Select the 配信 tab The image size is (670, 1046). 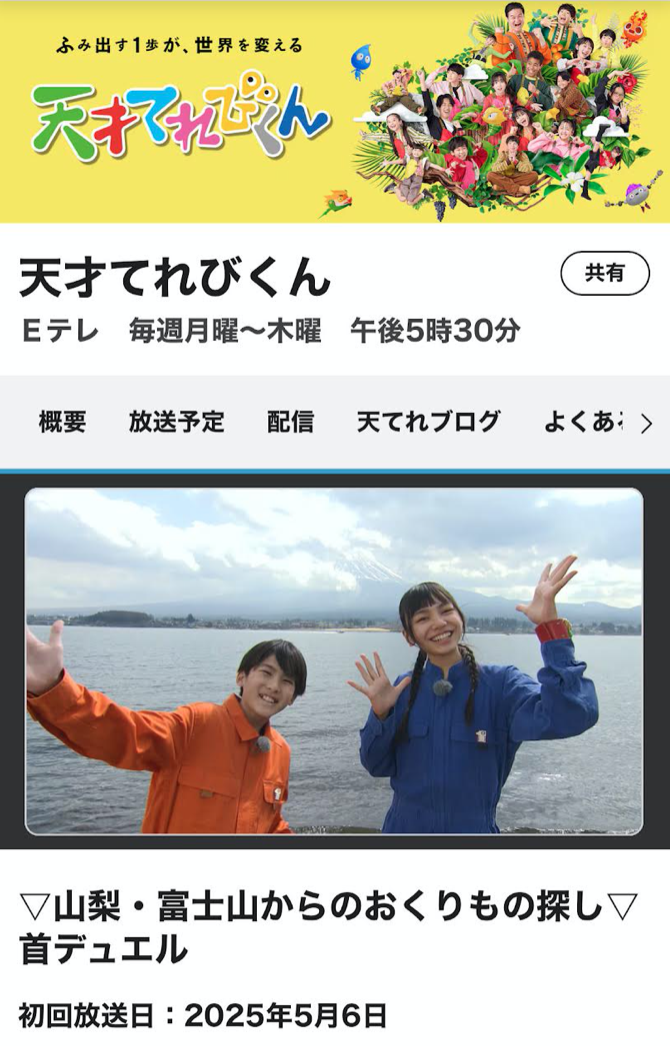(290, 422)
